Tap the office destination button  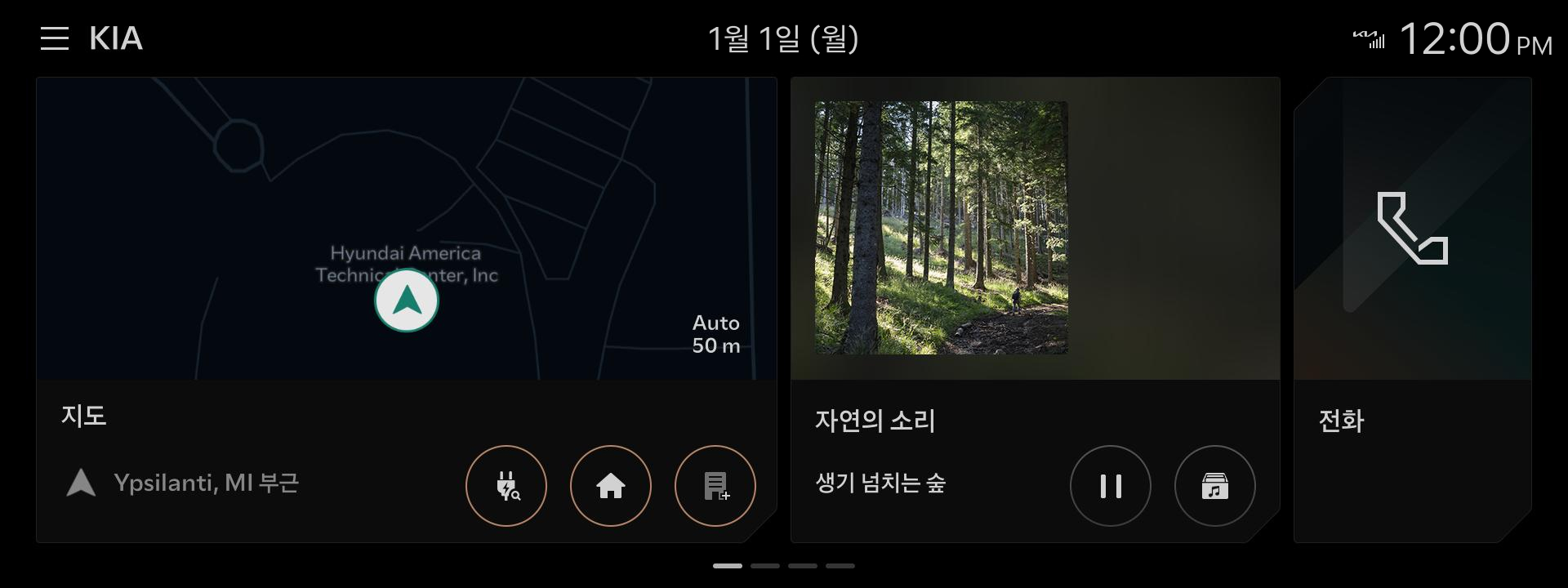(715, 486)
